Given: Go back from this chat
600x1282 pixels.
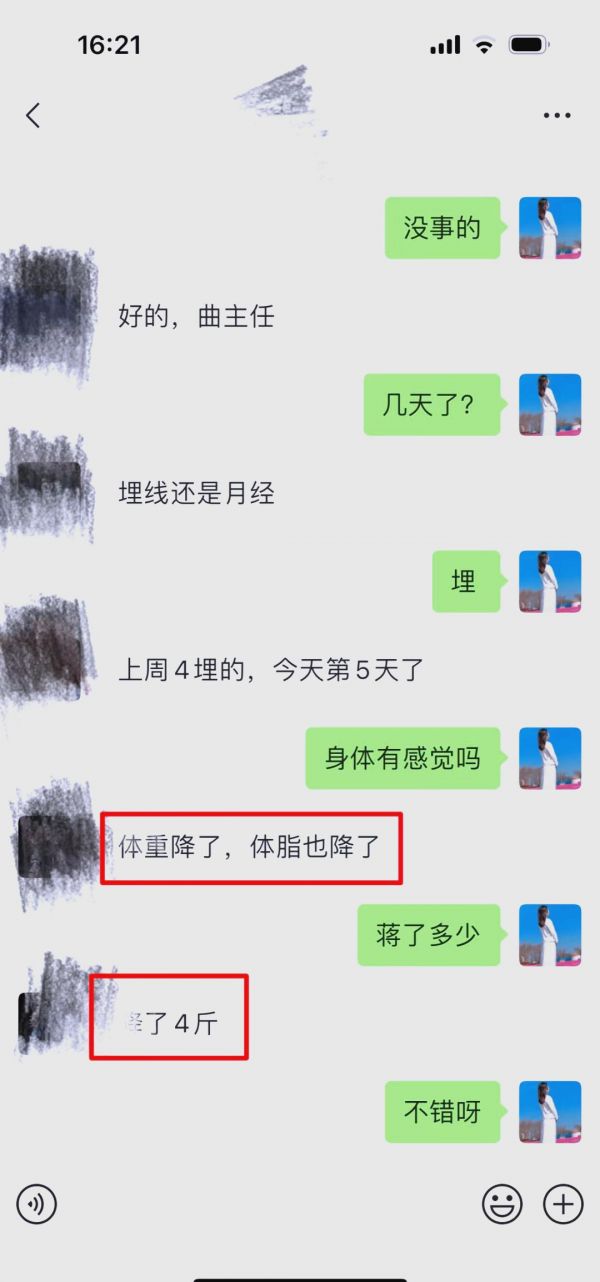Looking at the screenshot, I should 33,115.
